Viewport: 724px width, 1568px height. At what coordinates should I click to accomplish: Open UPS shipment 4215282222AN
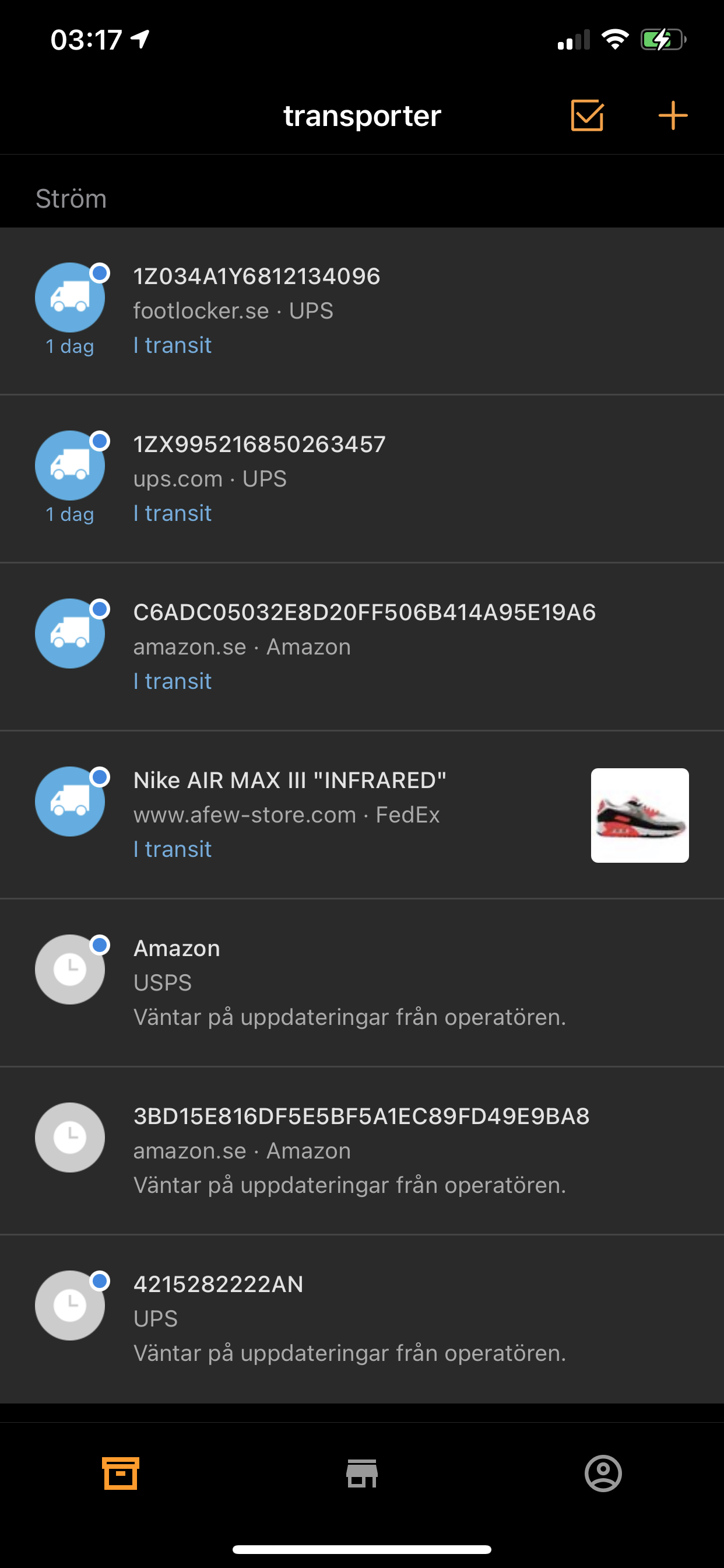[362, 1319]
